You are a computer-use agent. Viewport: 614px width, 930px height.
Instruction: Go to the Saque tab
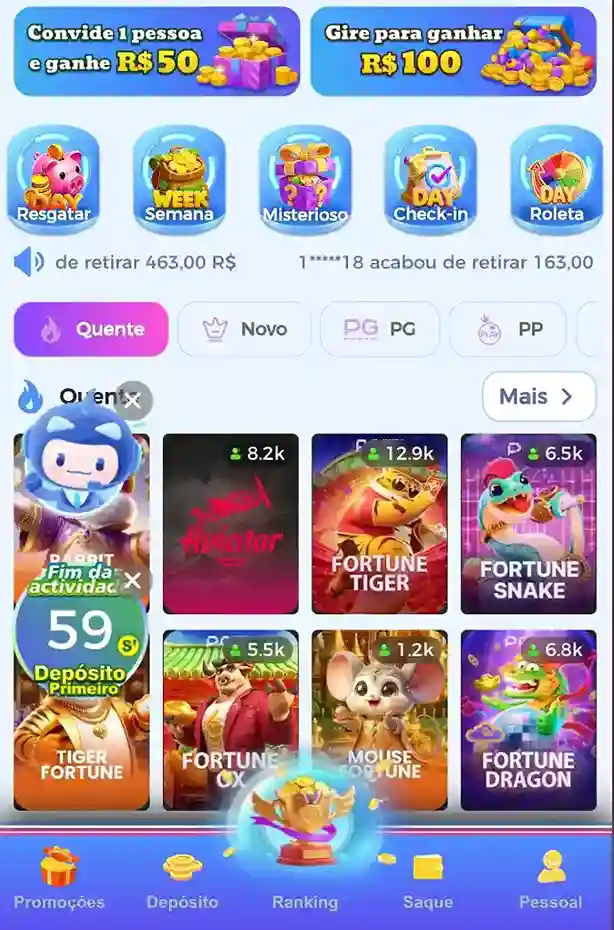pos(428,879)
